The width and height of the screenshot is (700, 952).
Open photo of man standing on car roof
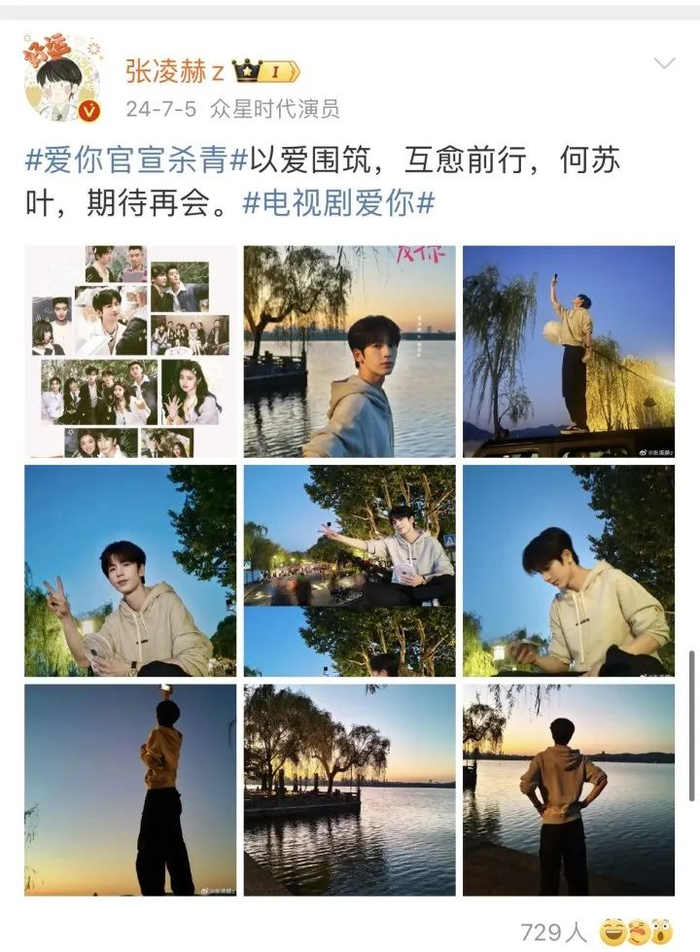(x=568, y=351)
